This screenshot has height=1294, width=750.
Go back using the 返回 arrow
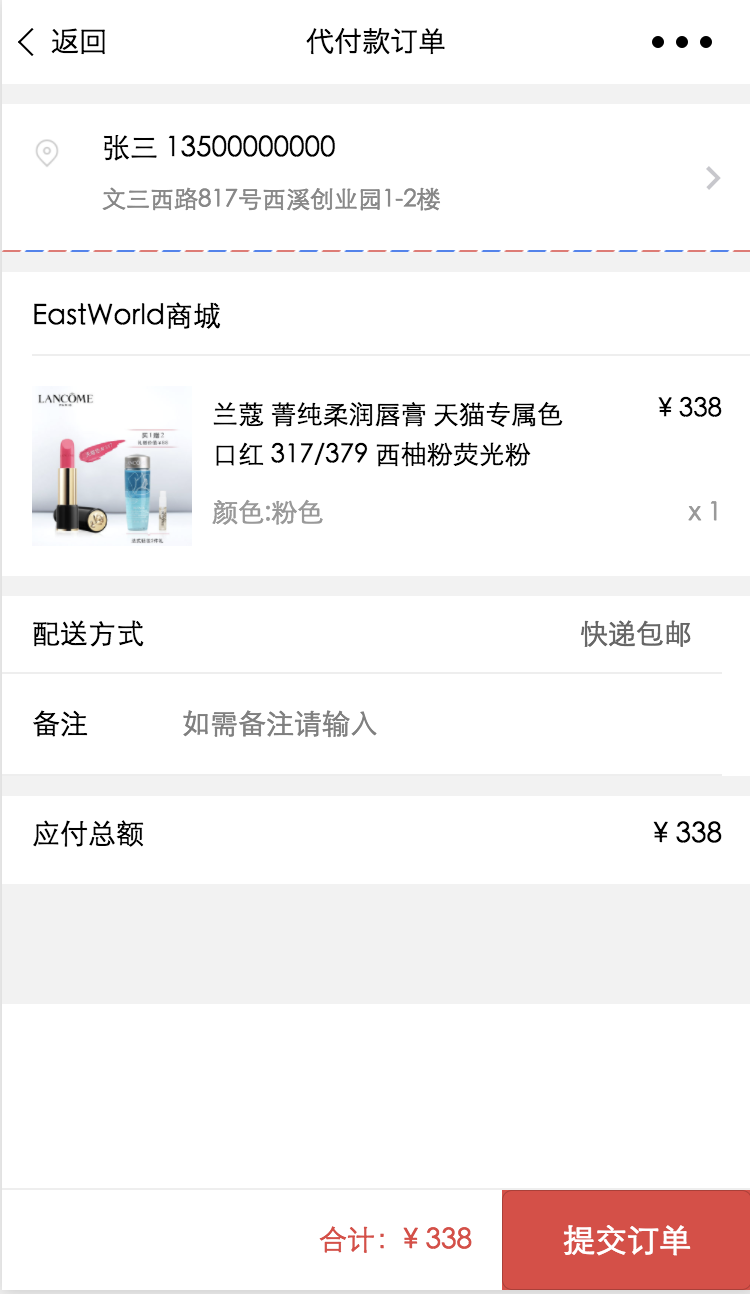point(61,42)
